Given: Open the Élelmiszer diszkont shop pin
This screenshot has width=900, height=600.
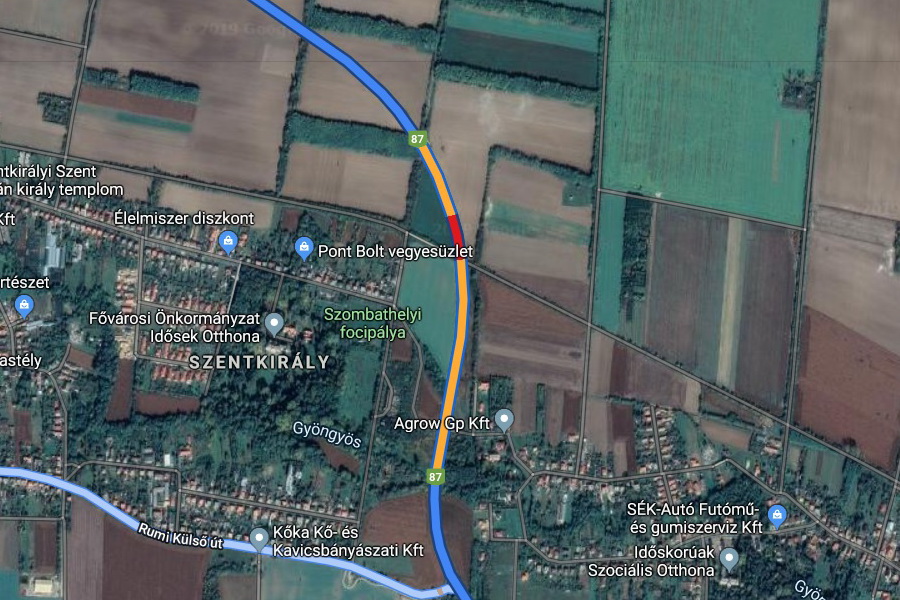Looking at the screenshot, I should tap(228, 241).
